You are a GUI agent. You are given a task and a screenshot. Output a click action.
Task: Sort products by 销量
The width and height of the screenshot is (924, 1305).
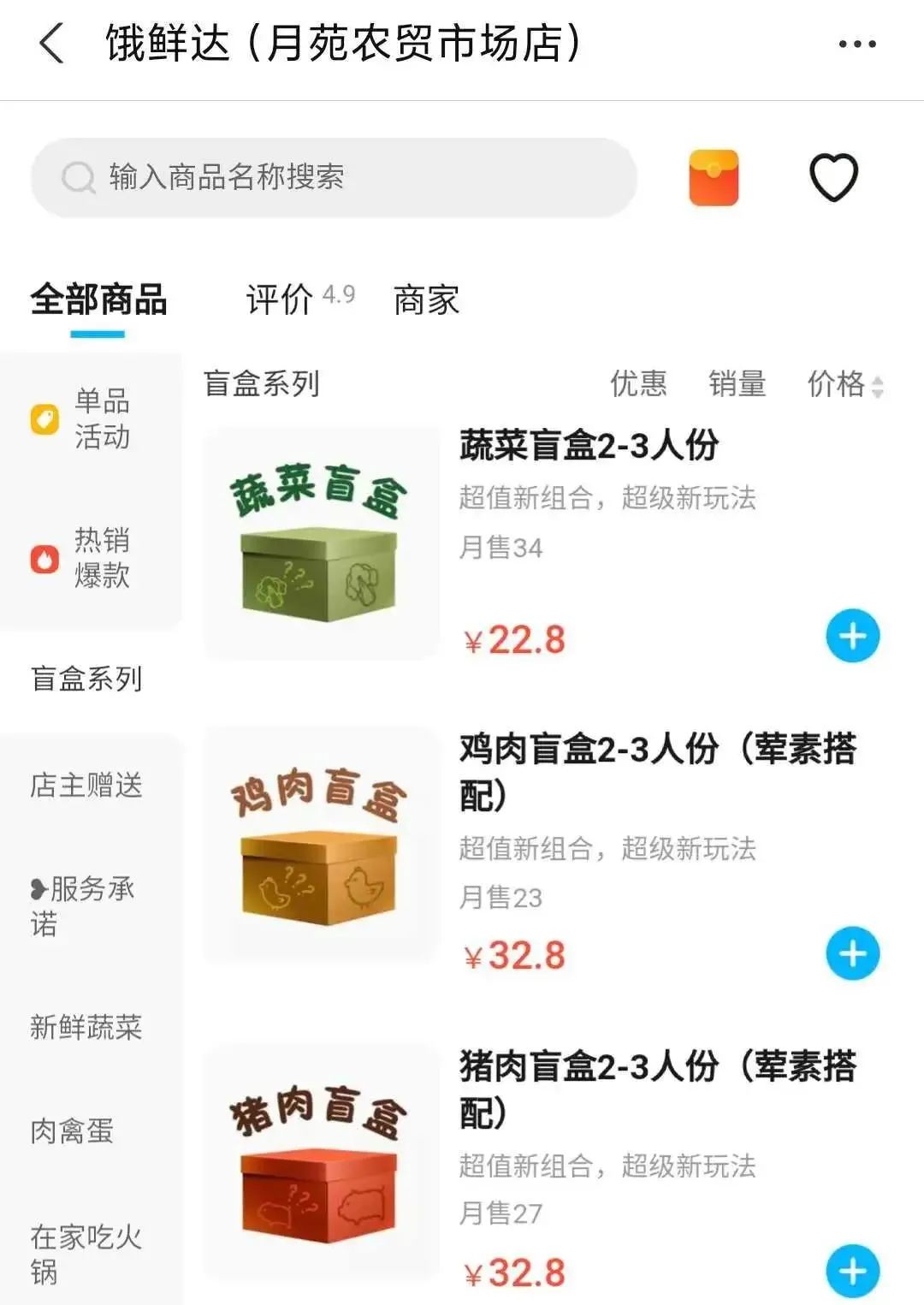pos(737,384)
